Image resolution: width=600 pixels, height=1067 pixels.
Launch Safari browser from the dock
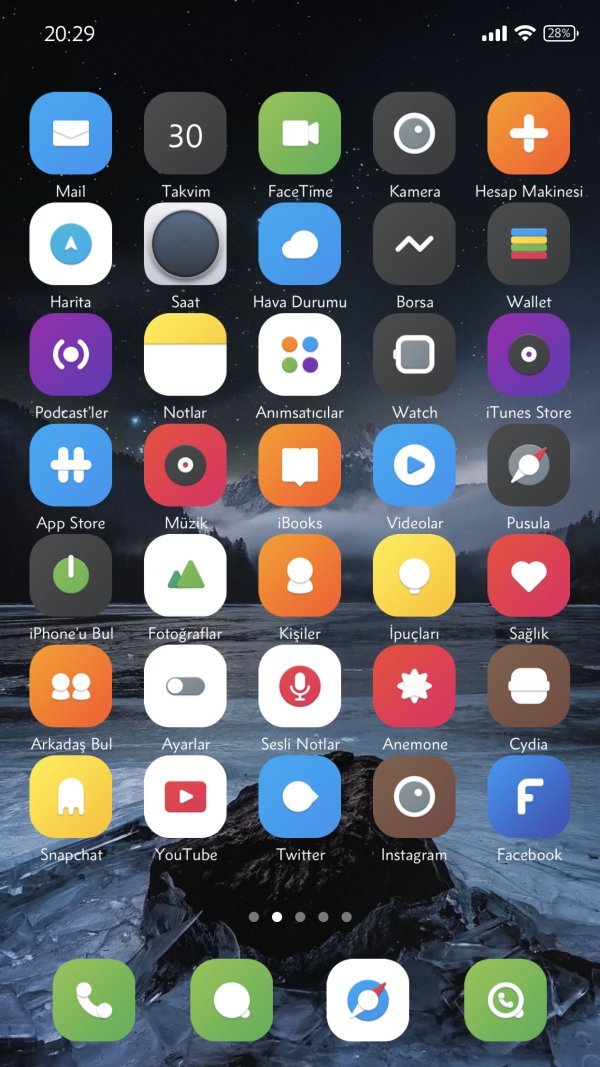(x=368, y=1000)
